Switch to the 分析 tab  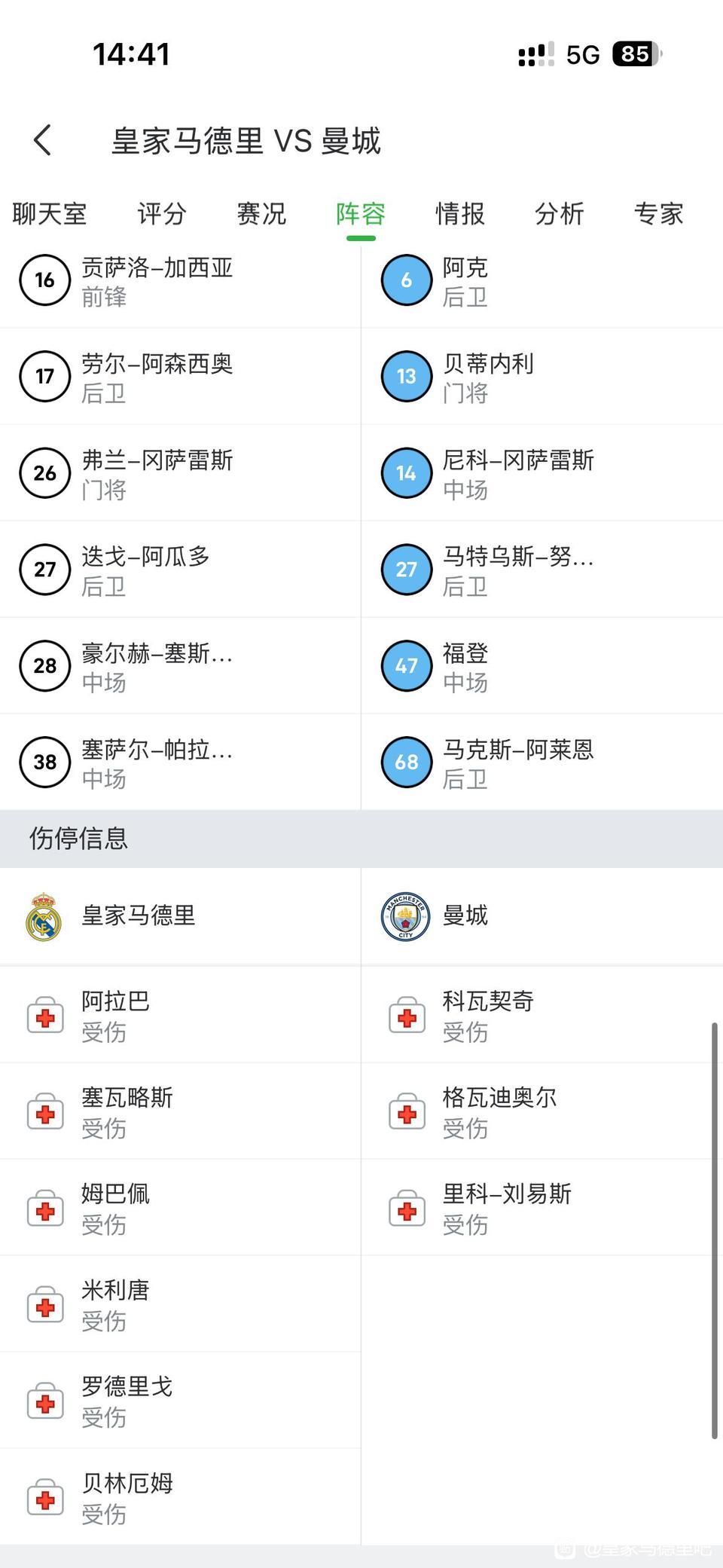click(x=560, y=214)
